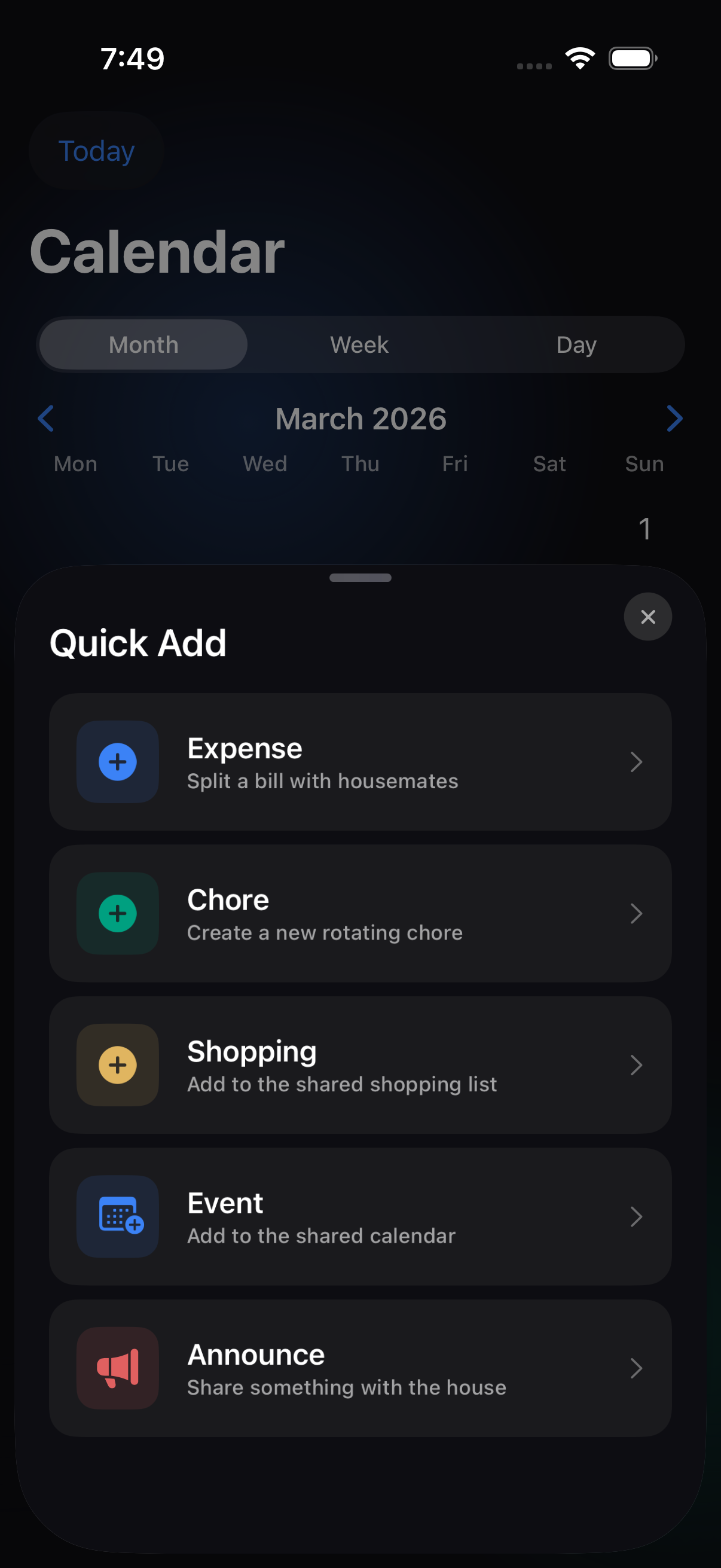Select Sunday March 1 on the calendar
721x1568 pixels.
(x=644, y=529)
